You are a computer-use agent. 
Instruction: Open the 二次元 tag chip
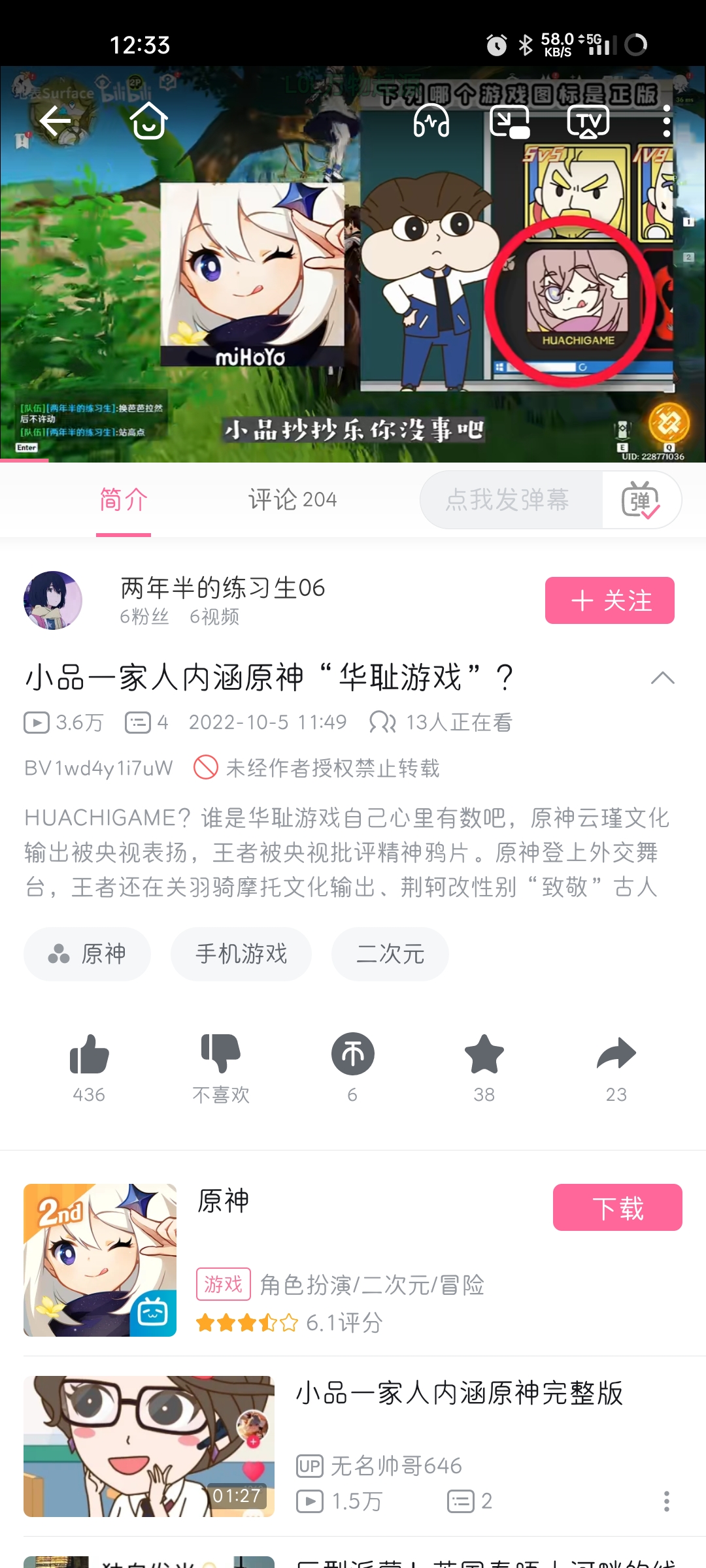[390, 954]
